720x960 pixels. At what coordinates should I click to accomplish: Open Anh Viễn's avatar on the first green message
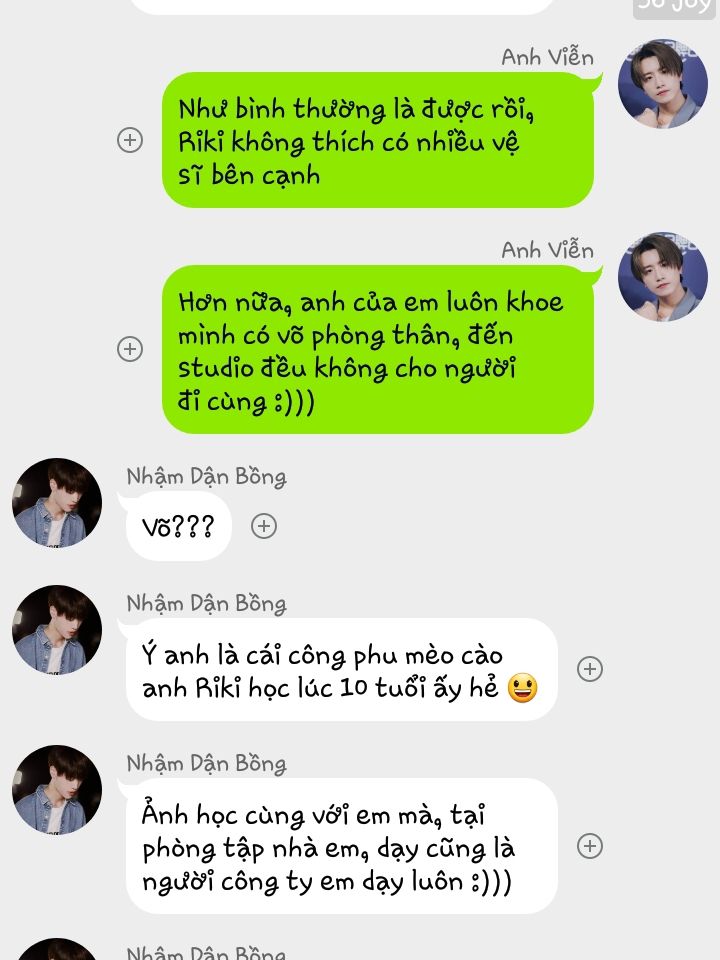coord(662,84)
